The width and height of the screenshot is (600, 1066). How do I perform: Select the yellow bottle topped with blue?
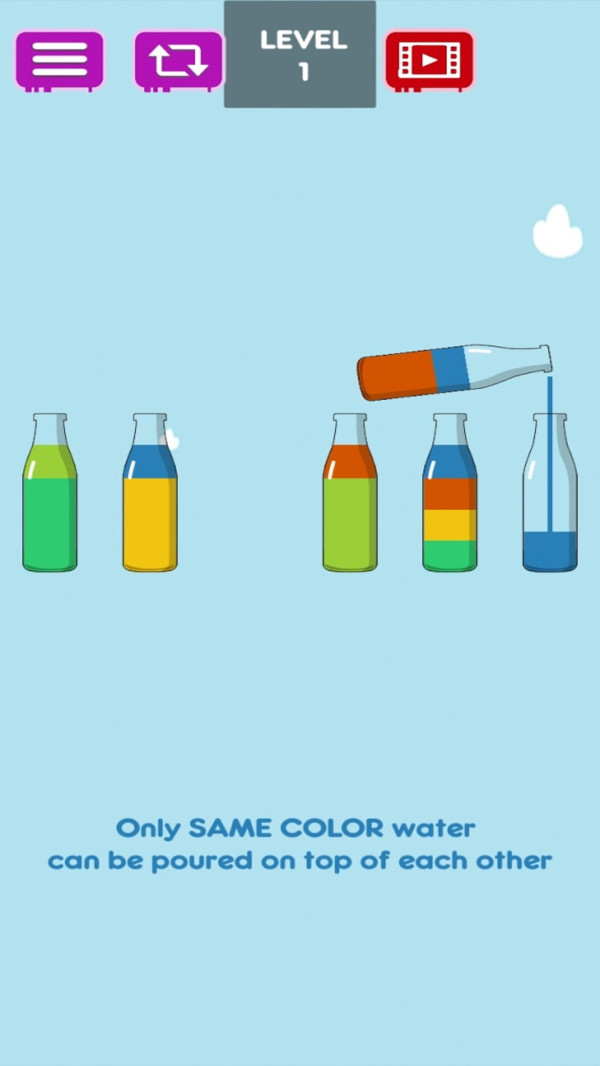coord(150,500)
